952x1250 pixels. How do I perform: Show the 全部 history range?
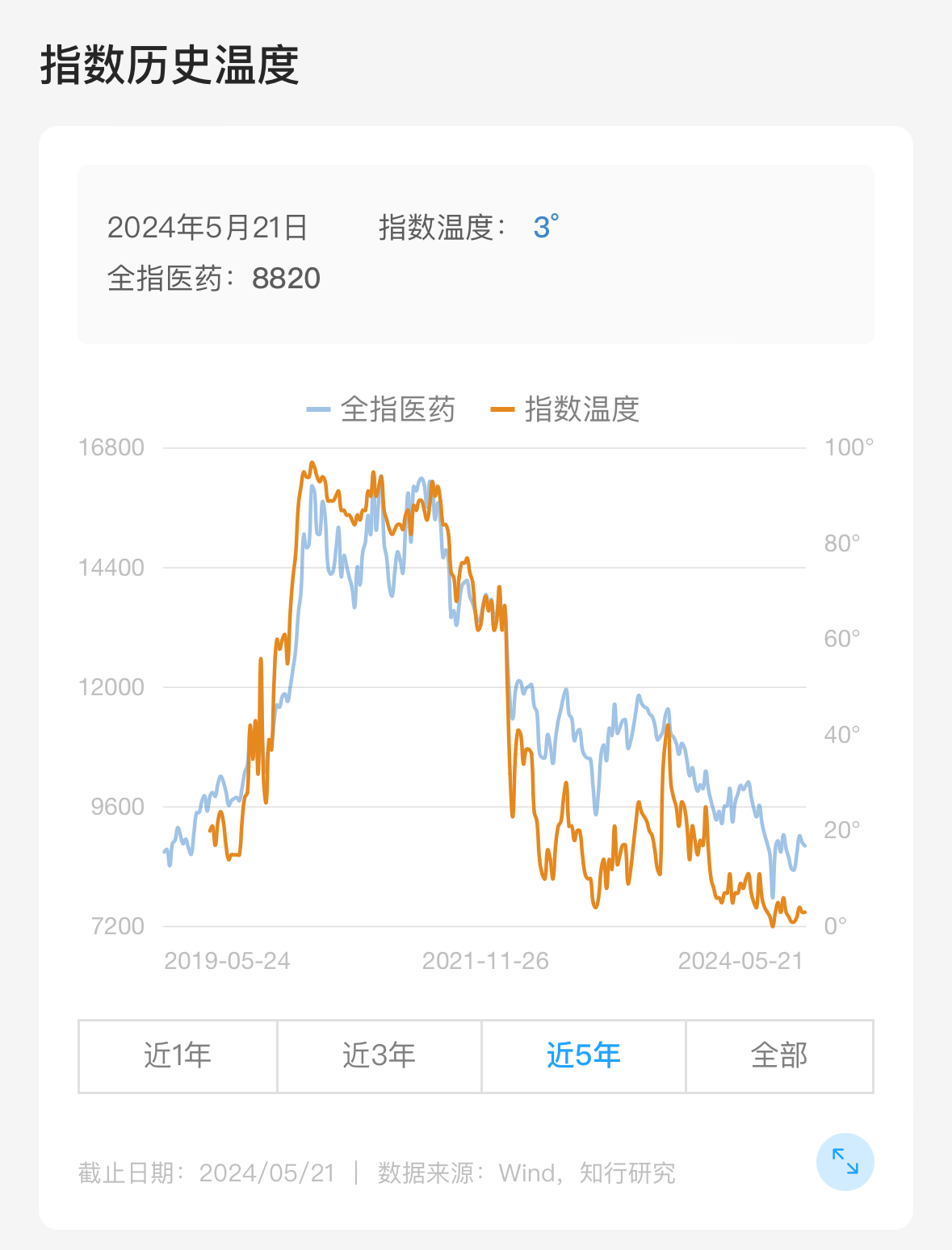click(x=779, y=1055)
